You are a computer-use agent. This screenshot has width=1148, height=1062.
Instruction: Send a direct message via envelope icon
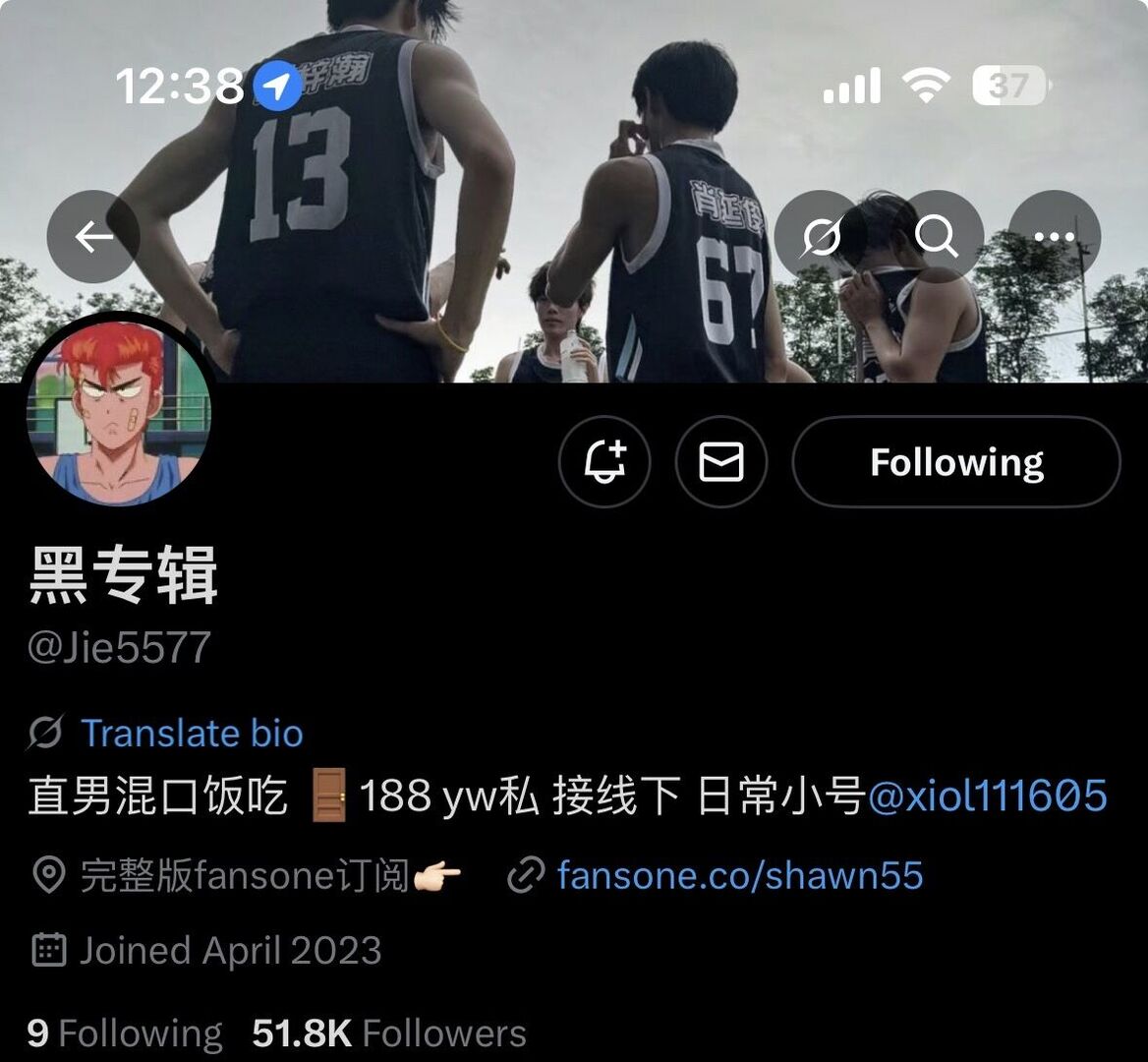pyautogui.click(x=721, y=462)
